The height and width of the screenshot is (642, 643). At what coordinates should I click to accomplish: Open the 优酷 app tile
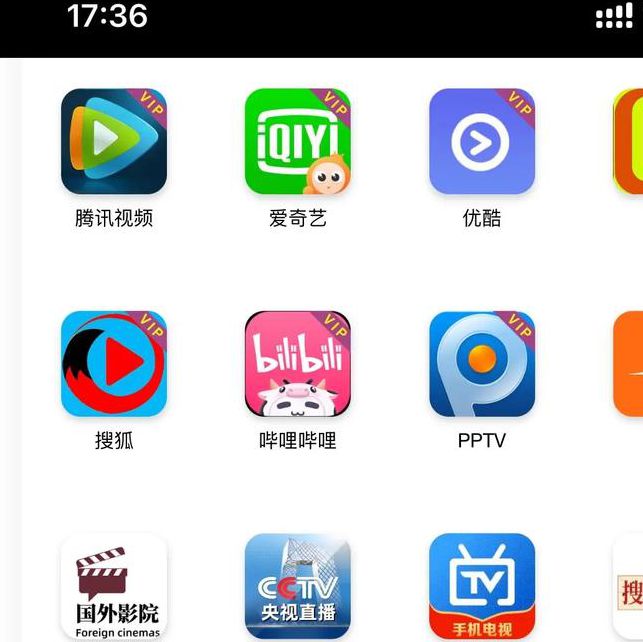click(x=481, y=142)
